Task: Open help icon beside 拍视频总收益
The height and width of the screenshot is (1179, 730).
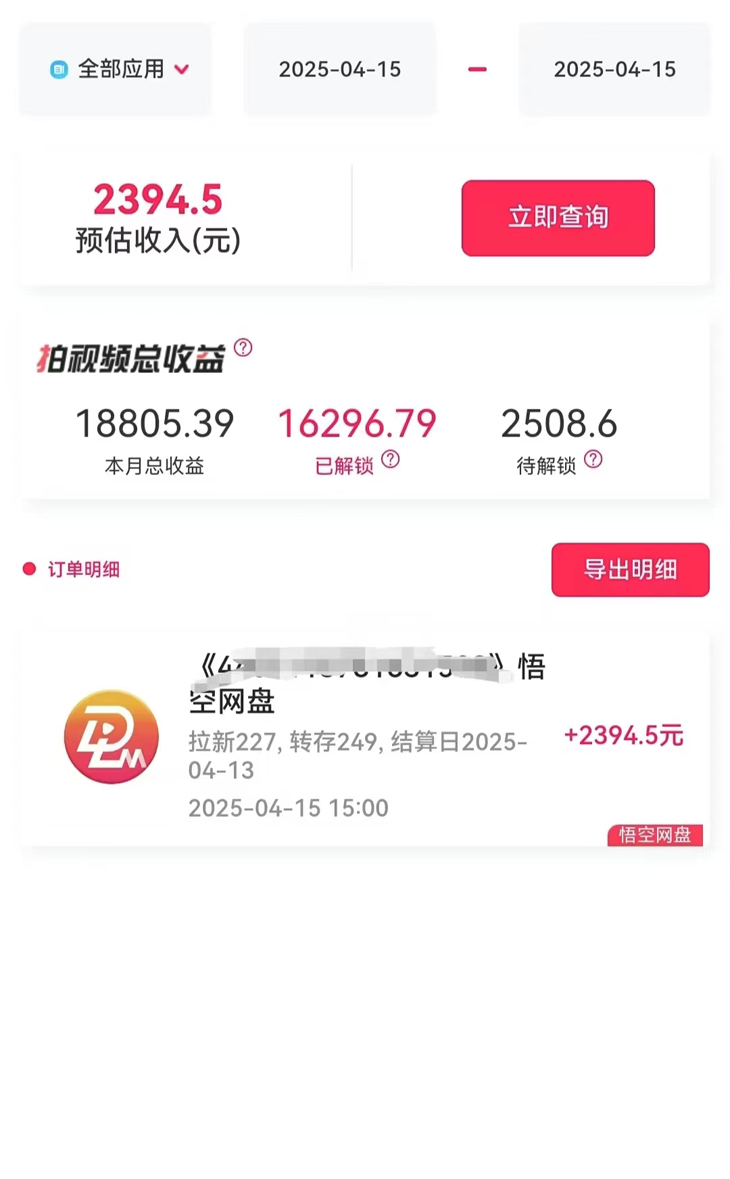Action: 243,348
